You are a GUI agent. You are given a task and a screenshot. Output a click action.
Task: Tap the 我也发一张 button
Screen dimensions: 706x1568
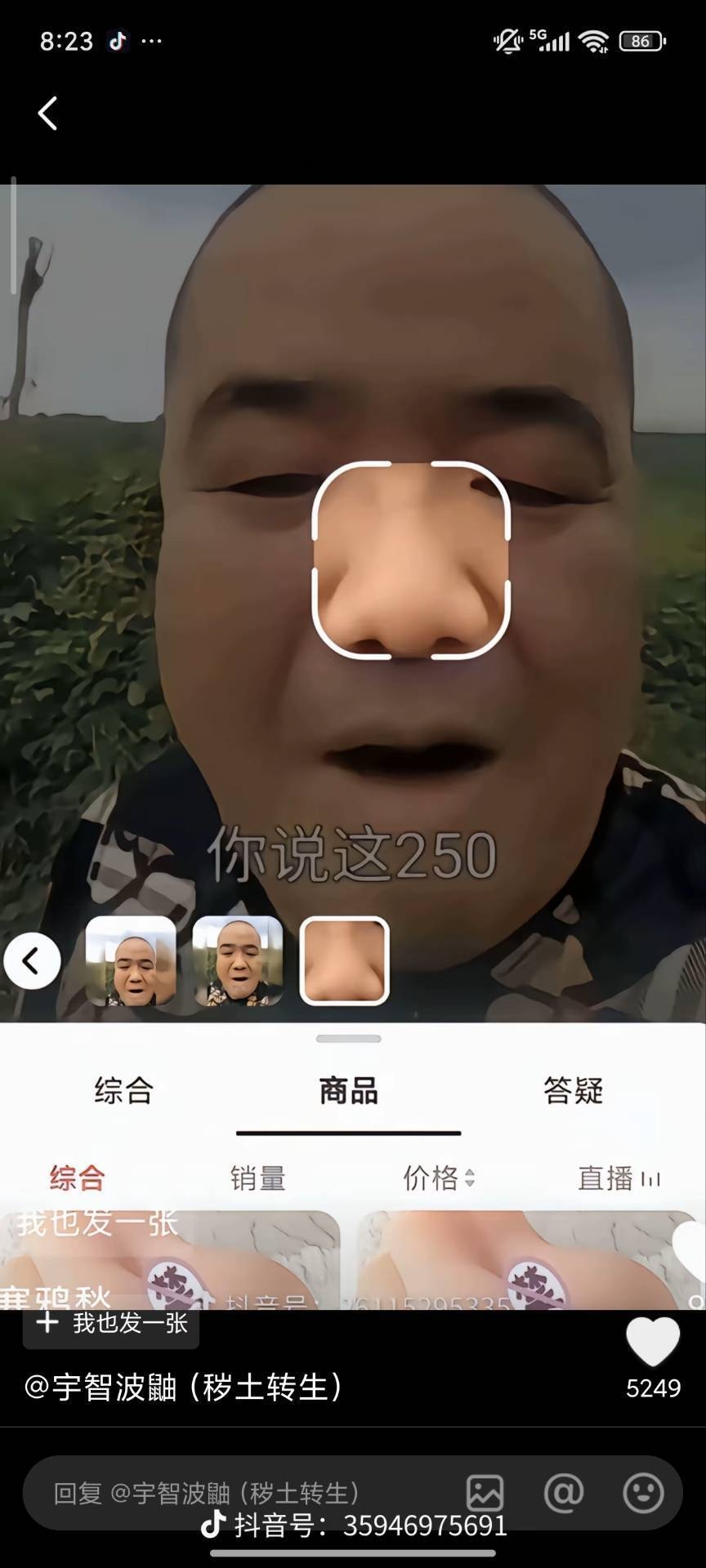point(112,1324)
